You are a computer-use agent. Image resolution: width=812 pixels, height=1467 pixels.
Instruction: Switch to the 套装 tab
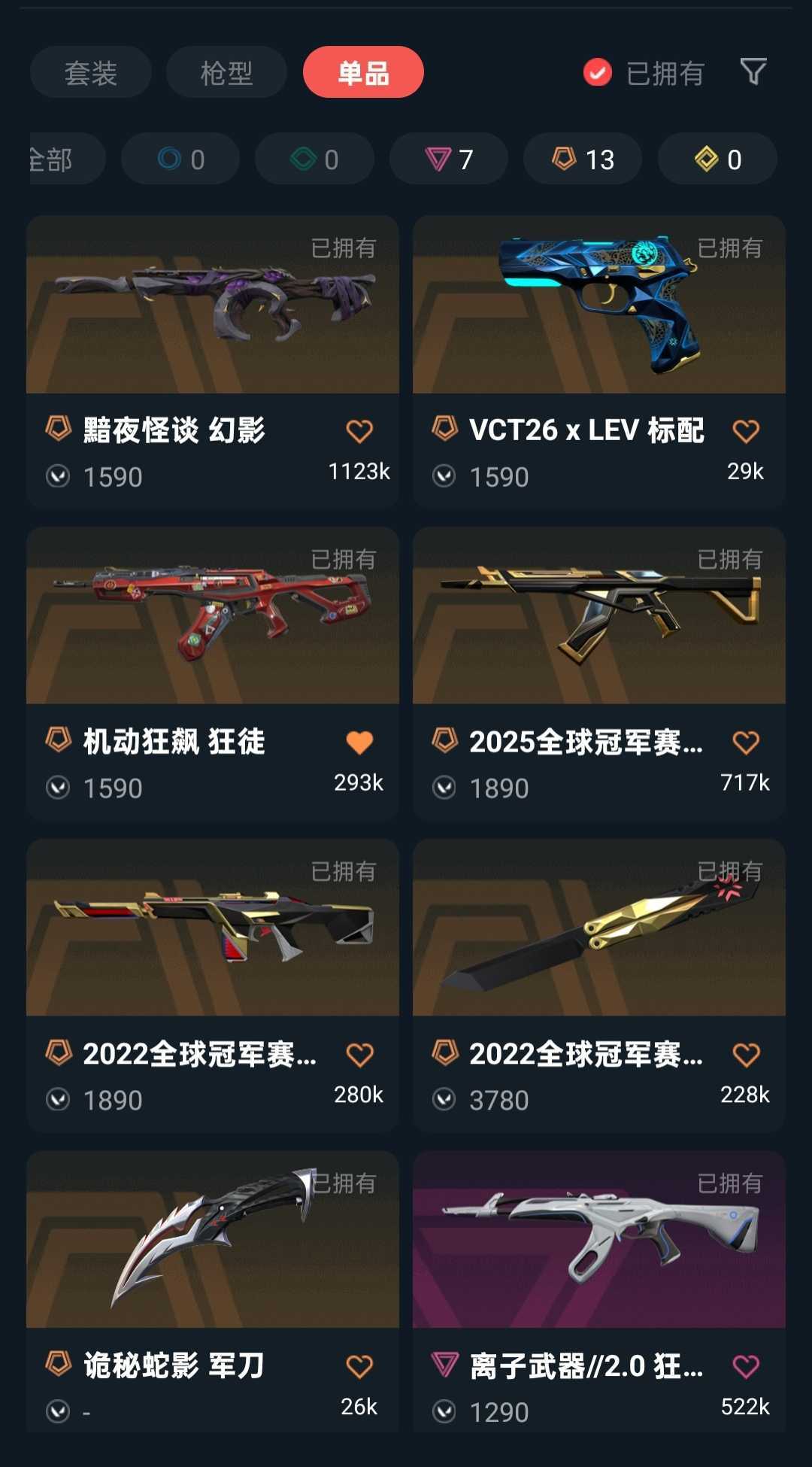(89, 71)
